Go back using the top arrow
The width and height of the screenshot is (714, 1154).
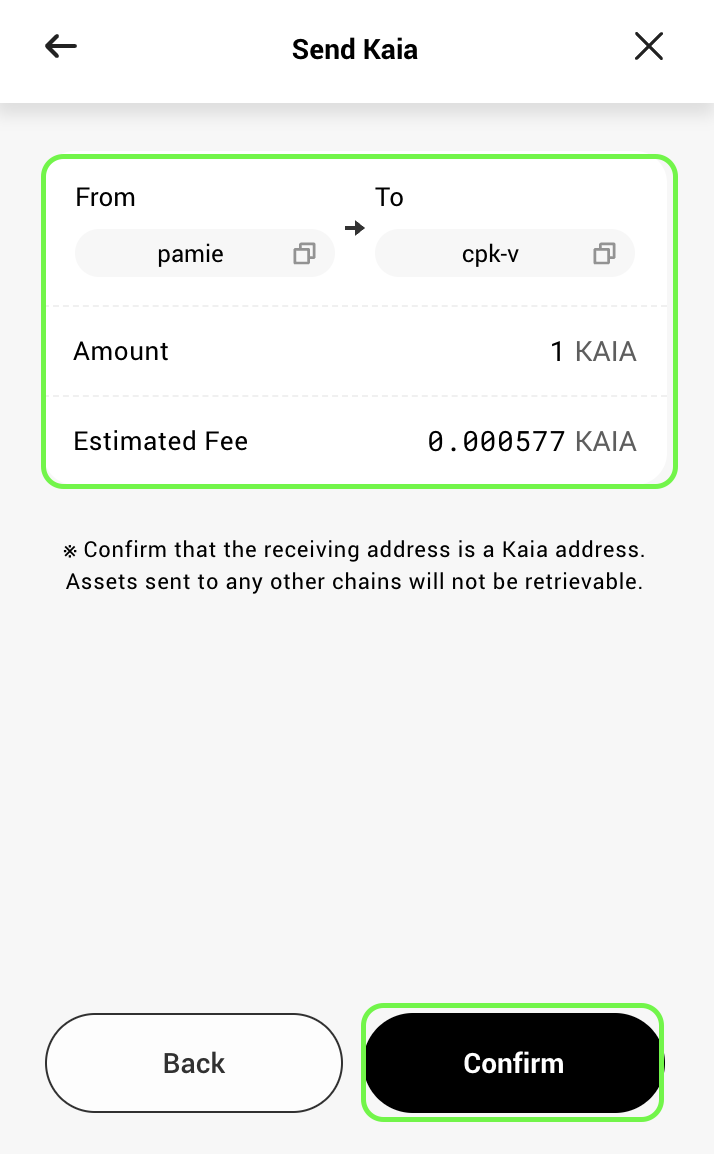click(x=60, y=46)
